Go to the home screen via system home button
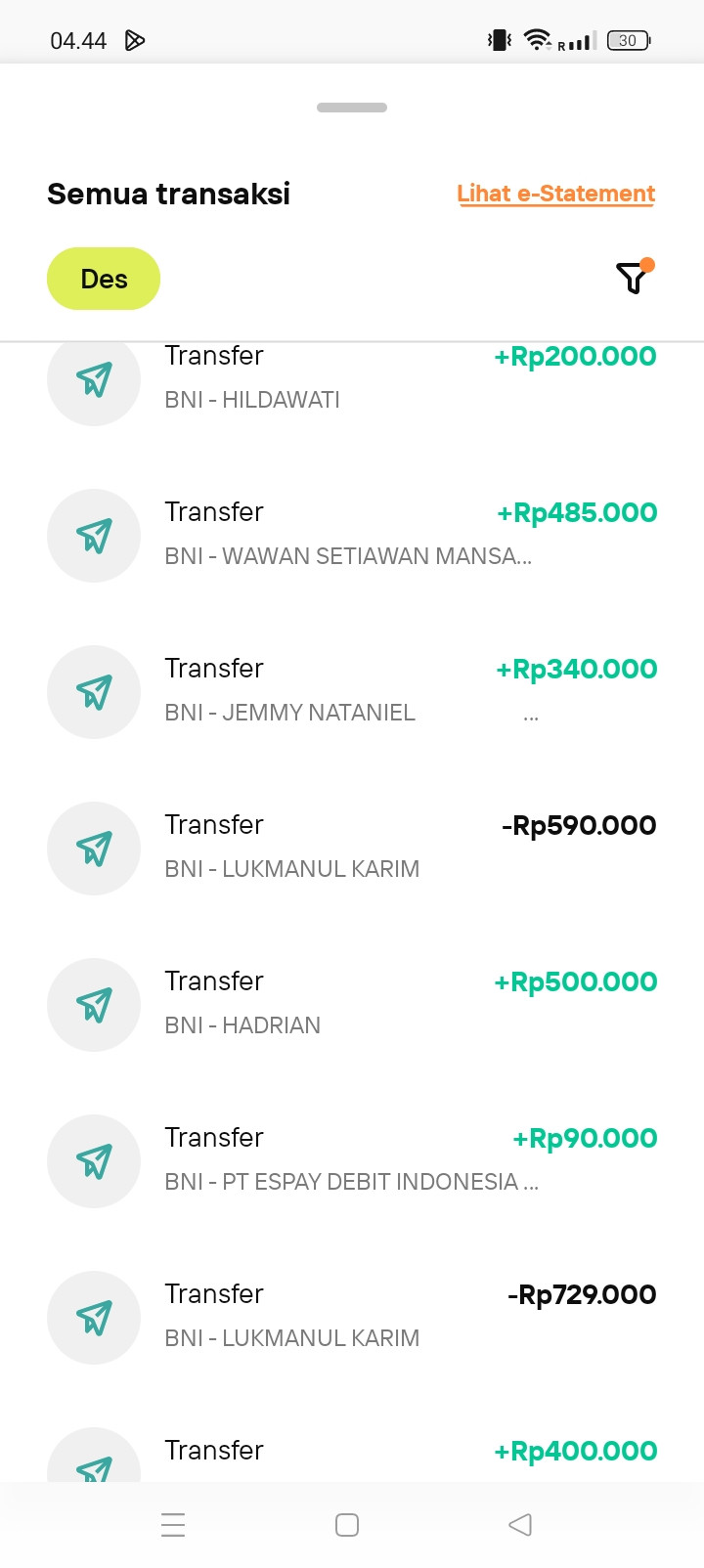Viewport: 704px width, 1568px height. tap(347, 1525)
